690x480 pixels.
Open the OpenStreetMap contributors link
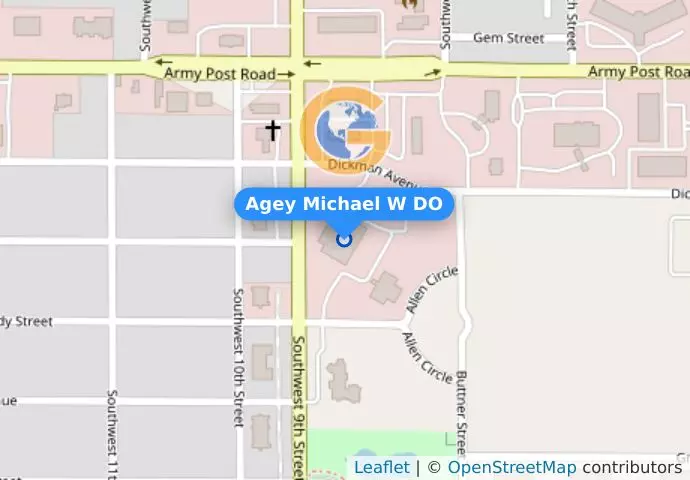(511, 467)
